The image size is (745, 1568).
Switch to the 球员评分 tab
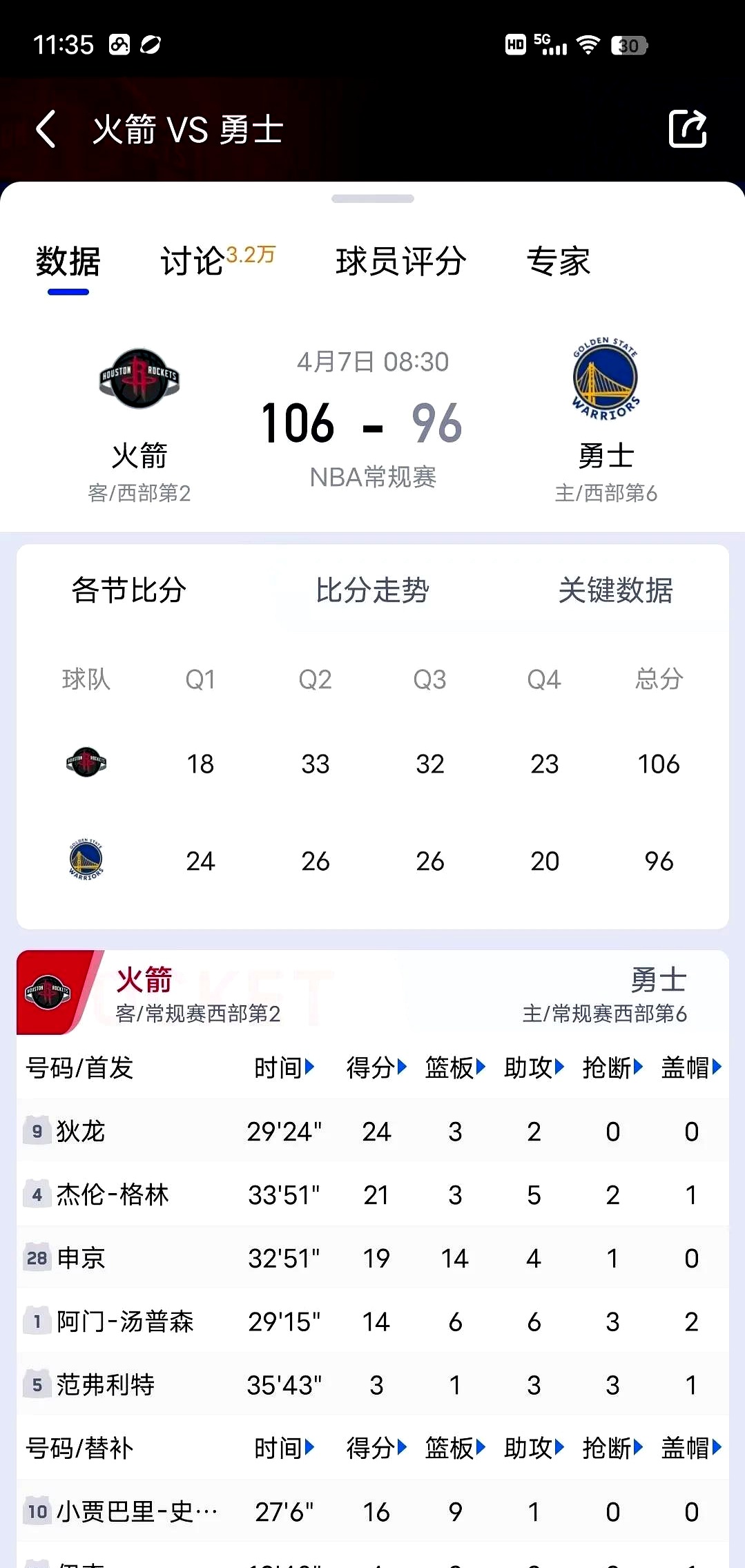(x=402, y=262)
